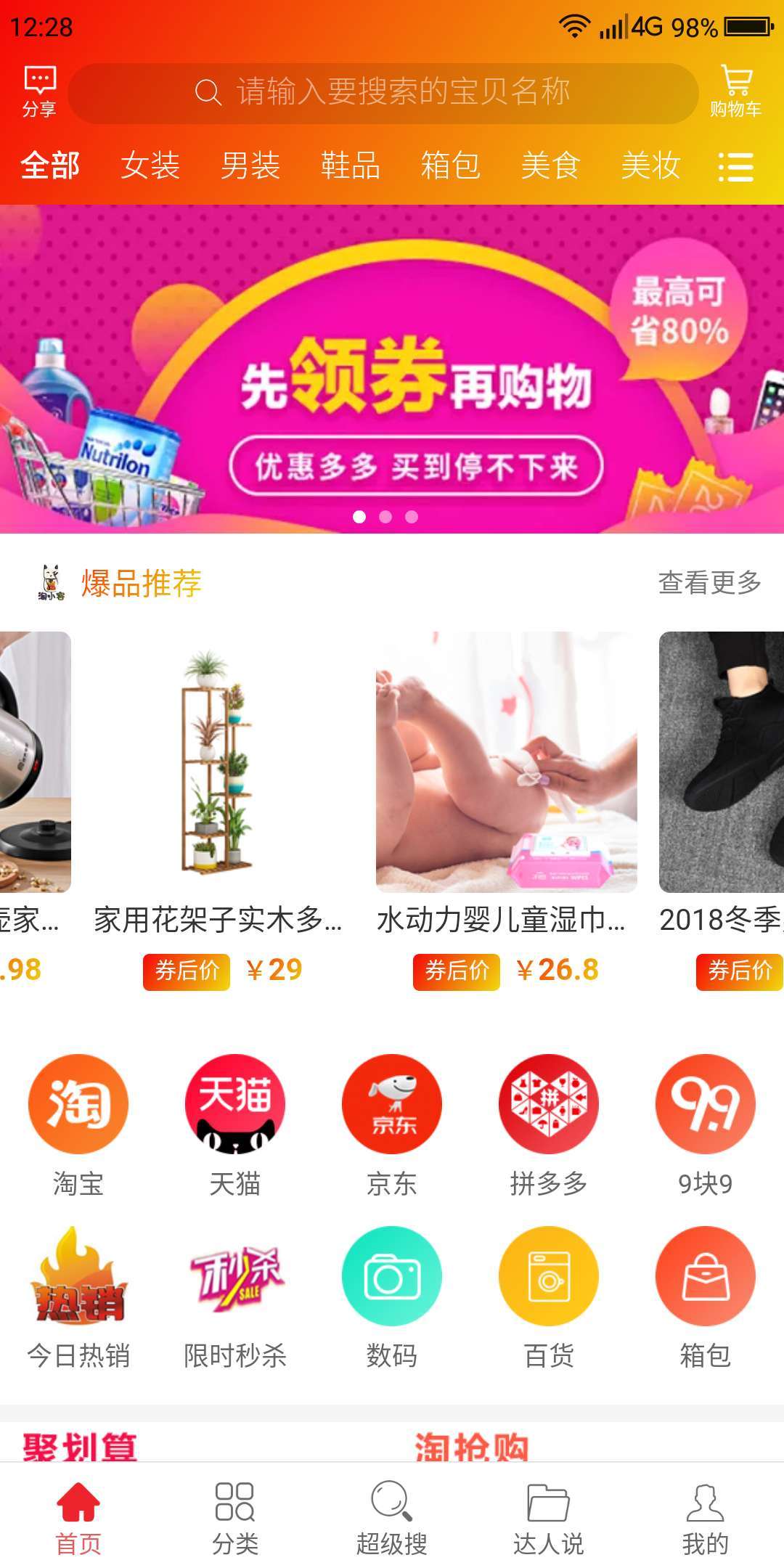Open 限时秒杀 flash sale

(x=235, y=1298)
